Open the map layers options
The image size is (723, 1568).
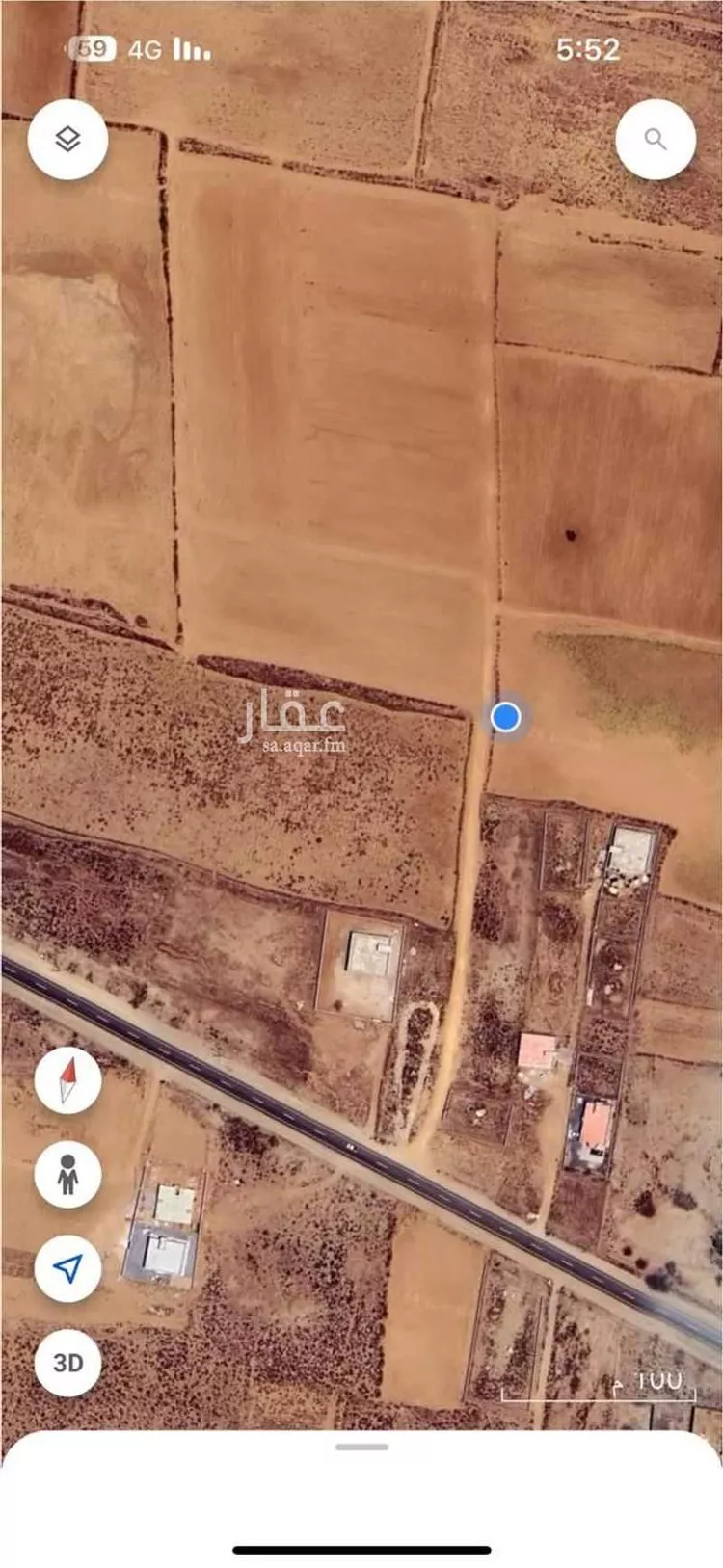click(67, 140)
